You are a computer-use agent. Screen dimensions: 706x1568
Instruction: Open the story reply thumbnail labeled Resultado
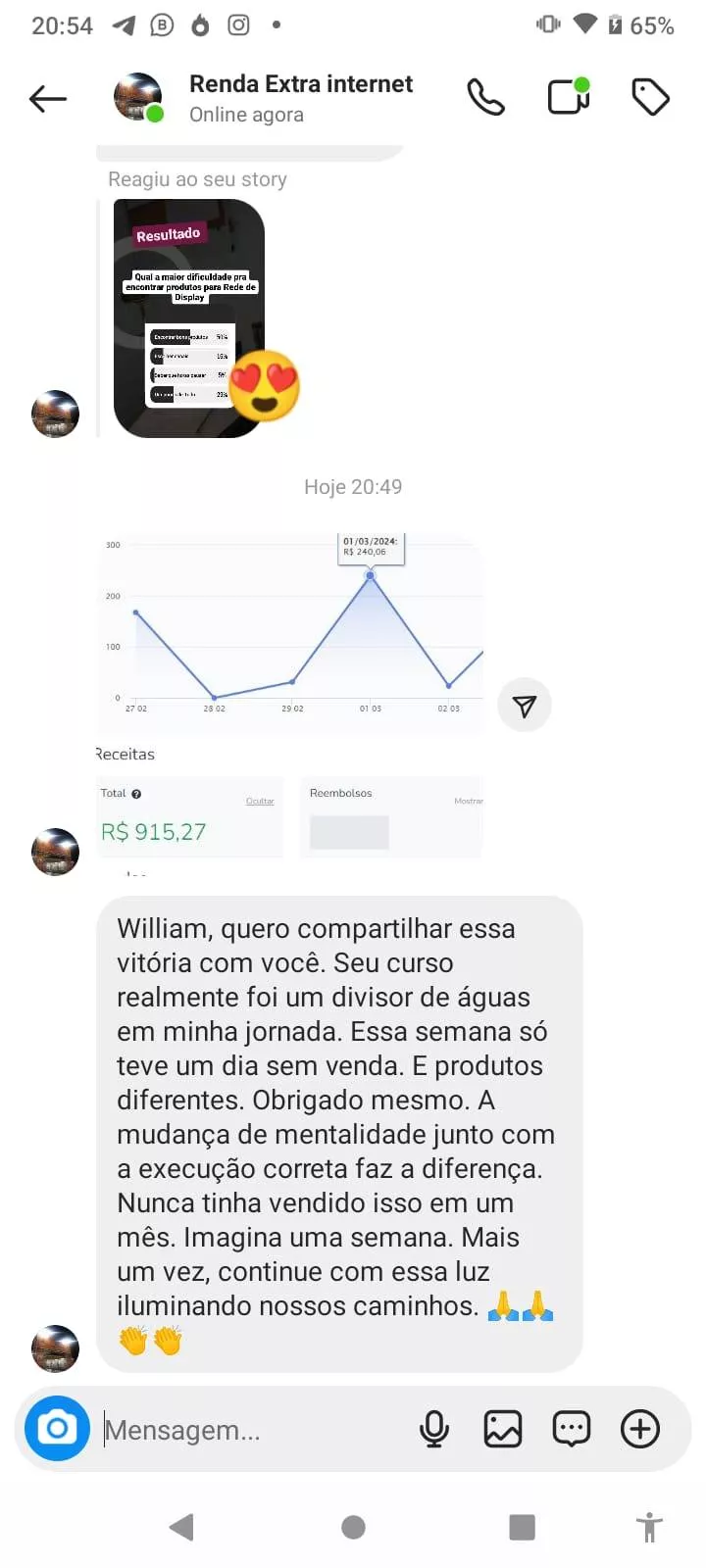(189, 318)
